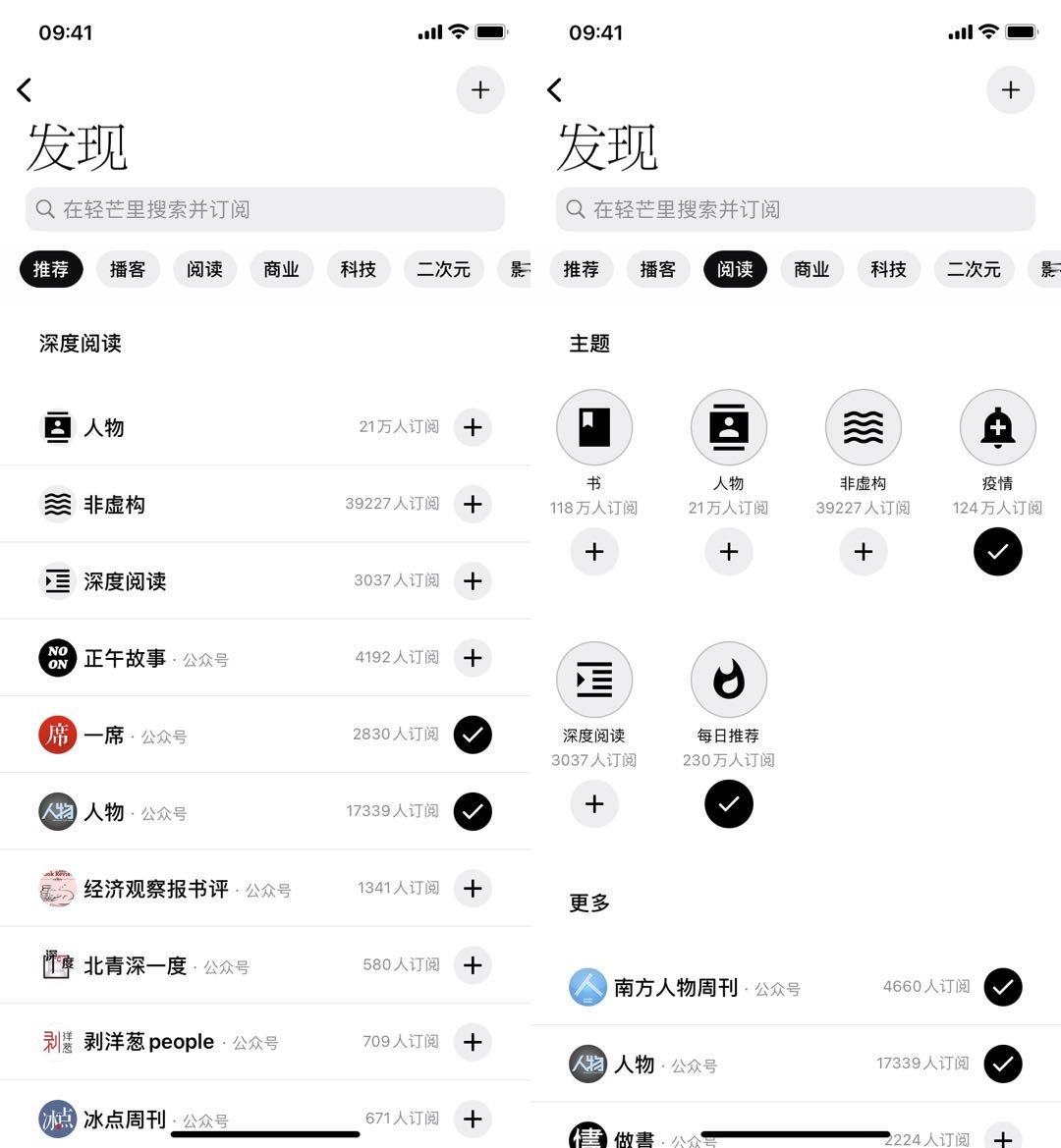Subscribe to the 书 theme
The width and height of the screenshot is (1061, 1148).
click(x=594, y=552)
